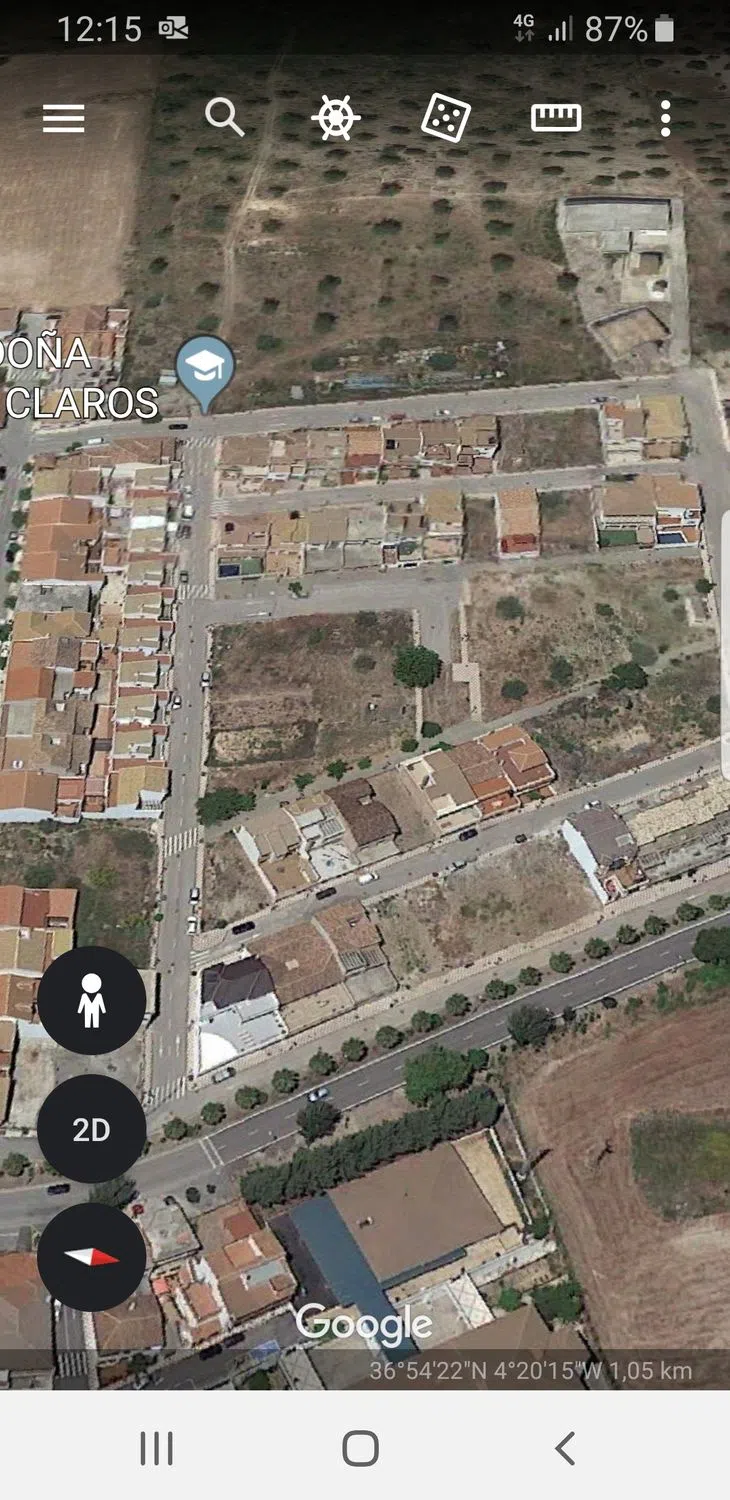
Task: Launch Voyager ship wheel icon
Action: [x=335, y=118]
